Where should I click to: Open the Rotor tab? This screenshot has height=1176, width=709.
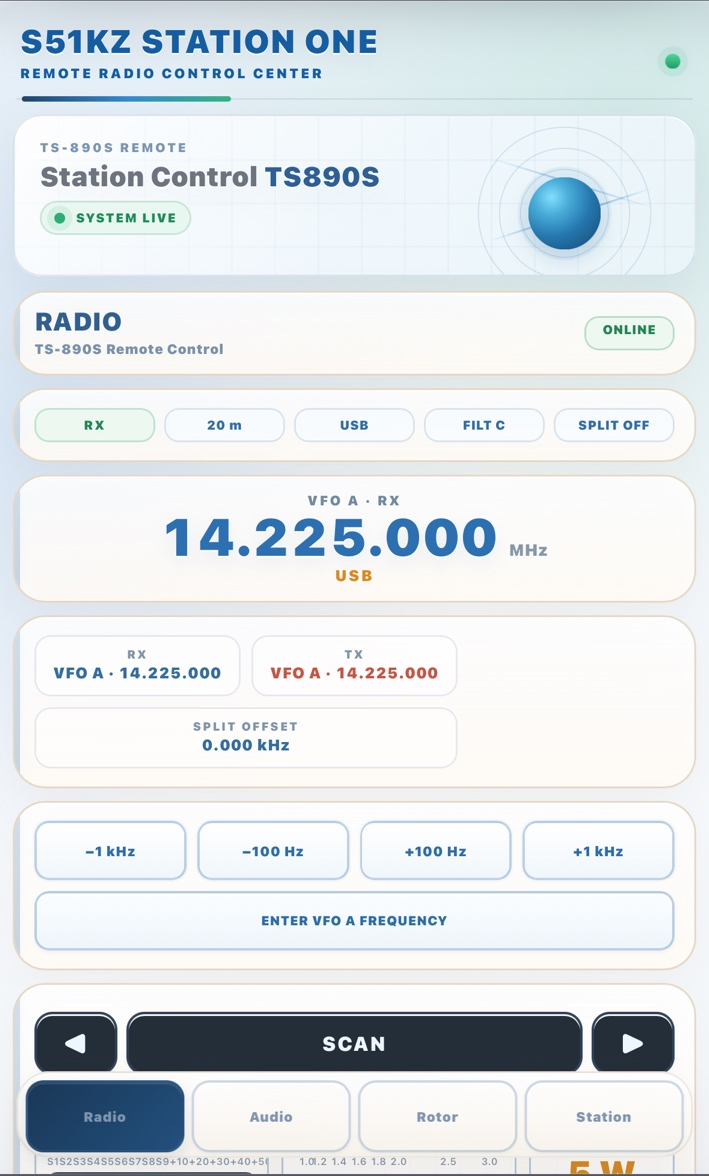pyautogui.click(x=437, y=1116)
